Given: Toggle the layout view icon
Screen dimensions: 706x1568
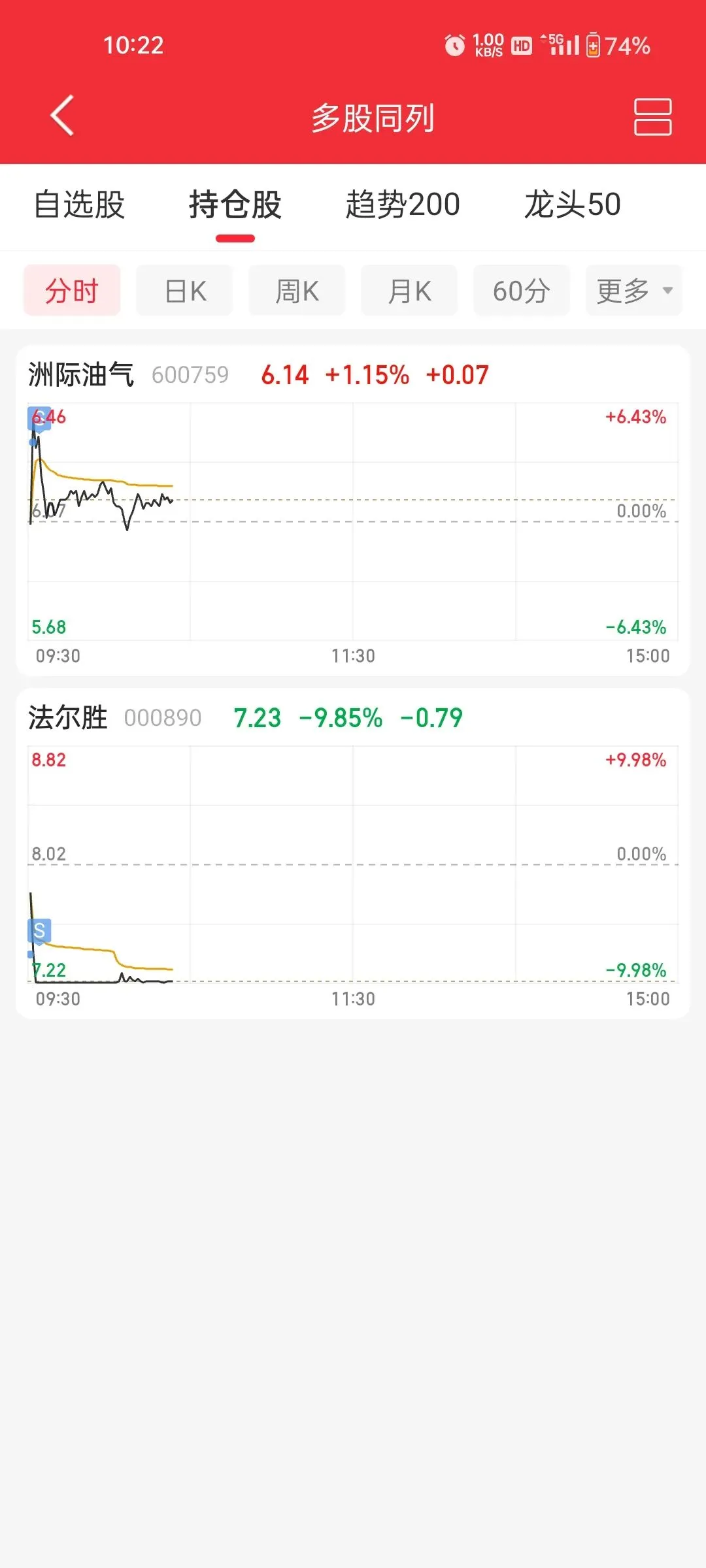Looking at the screenshot, I should pyautogui.click(x=652, y=117).
